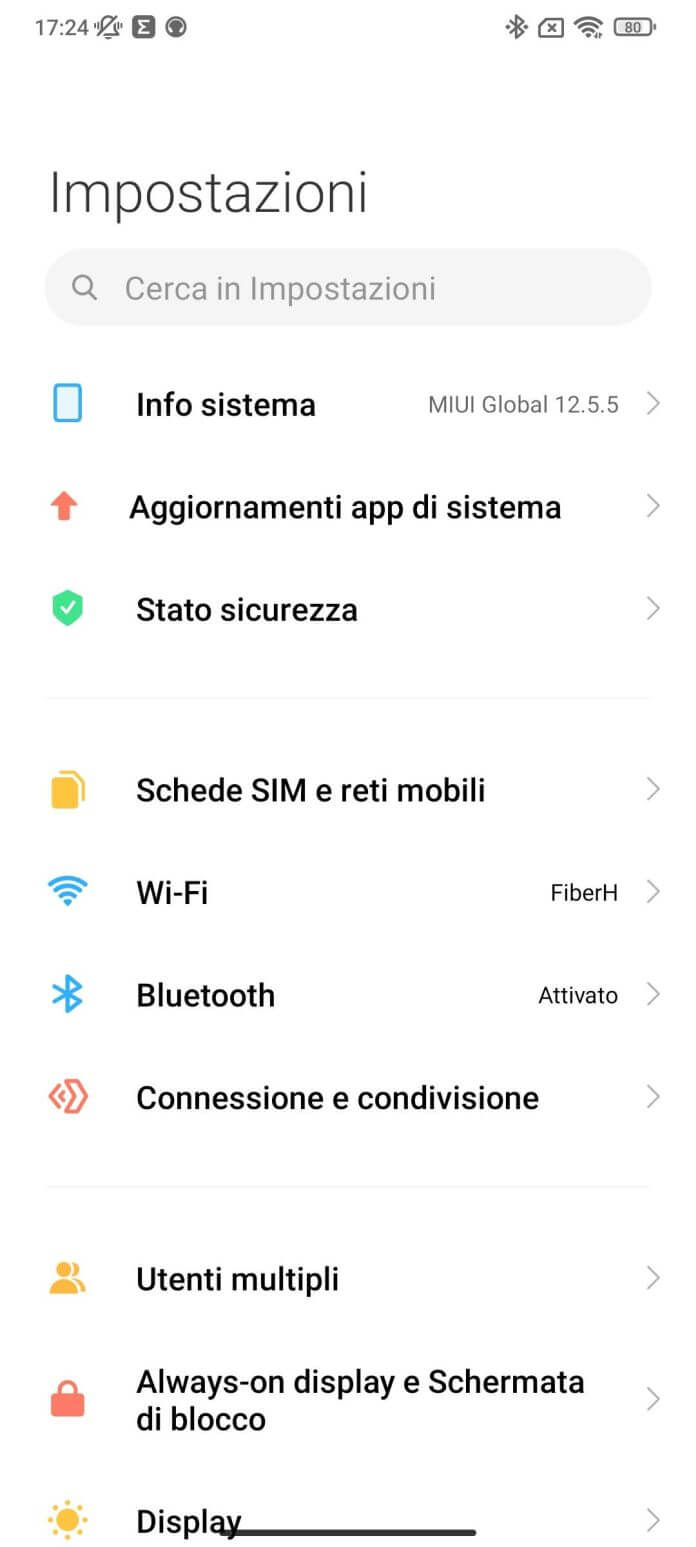This screenshot has height=1547, width=696.
Task: Go to Wi-Fi settings
Action: point(348,892)
